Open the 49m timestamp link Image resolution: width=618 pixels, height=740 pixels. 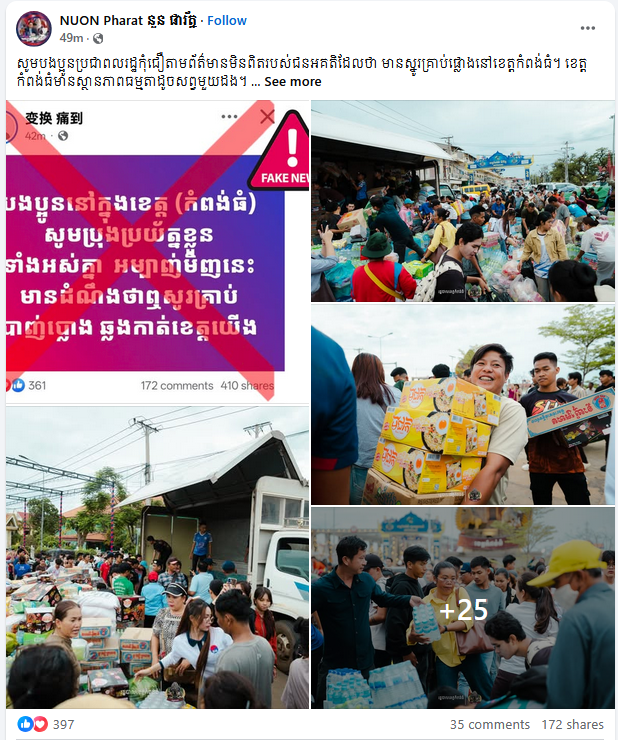coord(71,38)
